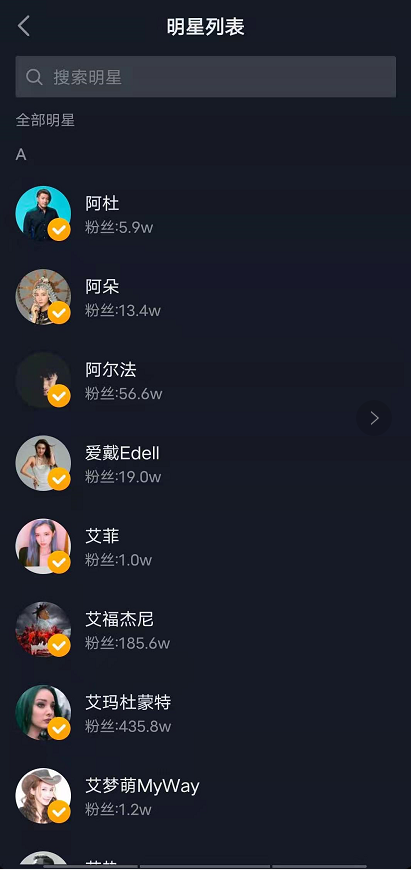Open 阿朵's star profile
411x870 pixels.
[206, 297]
